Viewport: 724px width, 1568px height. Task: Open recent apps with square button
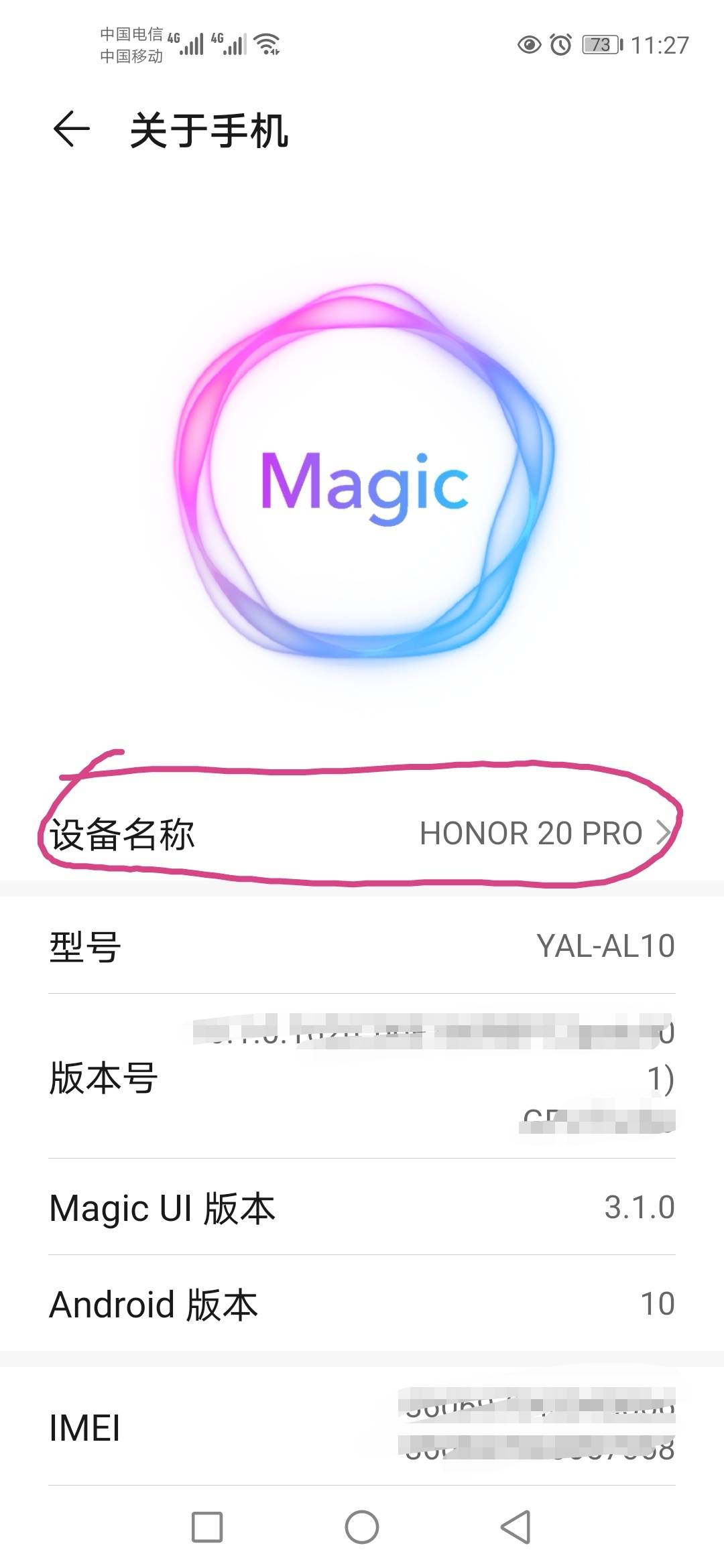point(207,1527)
